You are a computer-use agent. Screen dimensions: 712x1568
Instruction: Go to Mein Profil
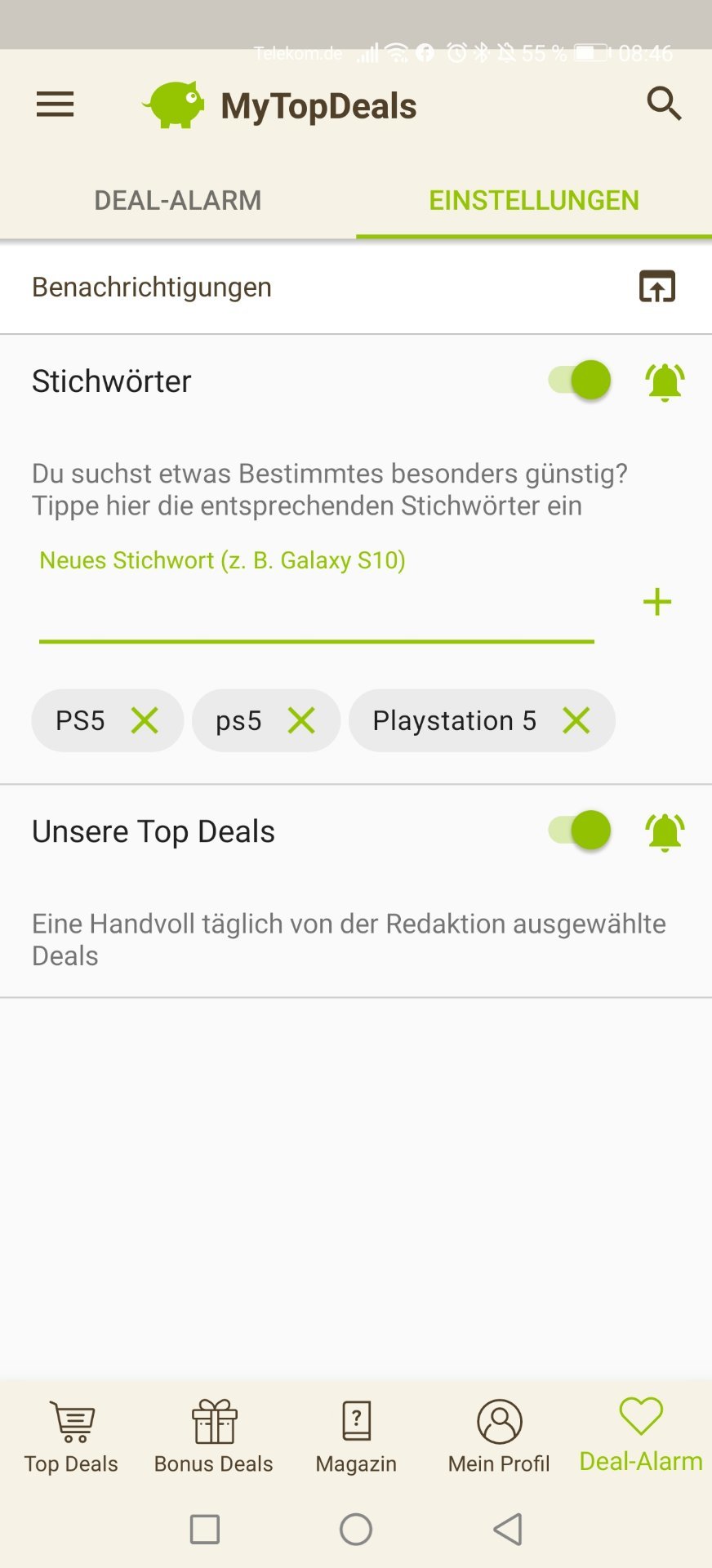click(x=499, y=1437)
